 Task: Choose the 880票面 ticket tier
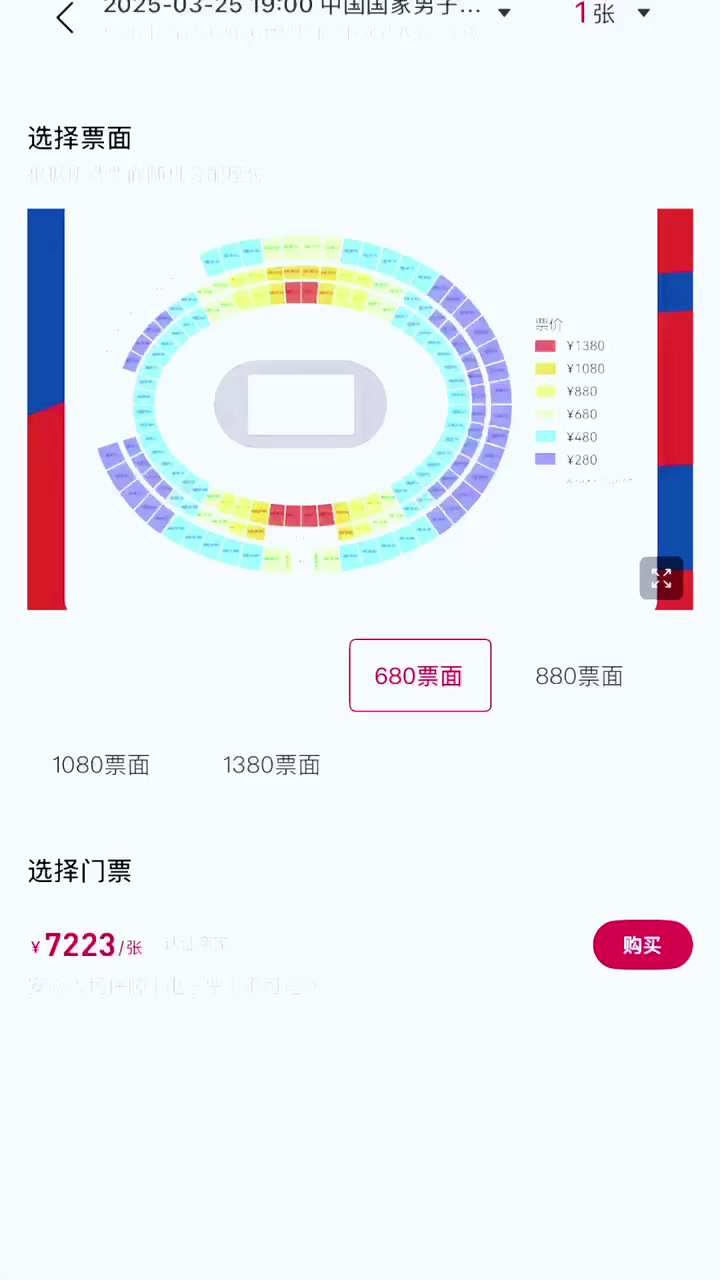pos(579,676)
